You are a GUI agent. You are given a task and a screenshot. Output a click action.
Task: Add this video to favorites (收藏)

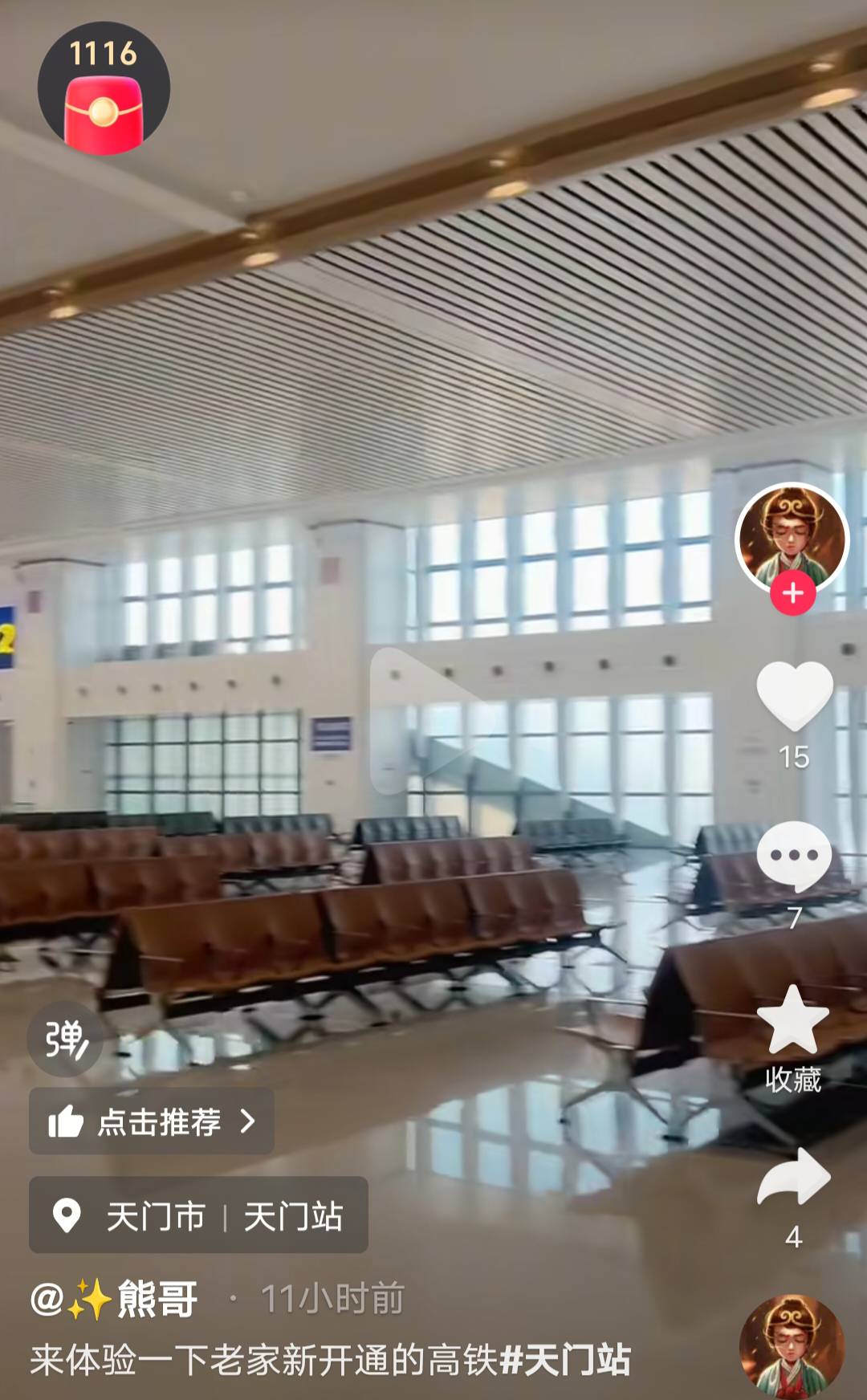pos(793,1021)
